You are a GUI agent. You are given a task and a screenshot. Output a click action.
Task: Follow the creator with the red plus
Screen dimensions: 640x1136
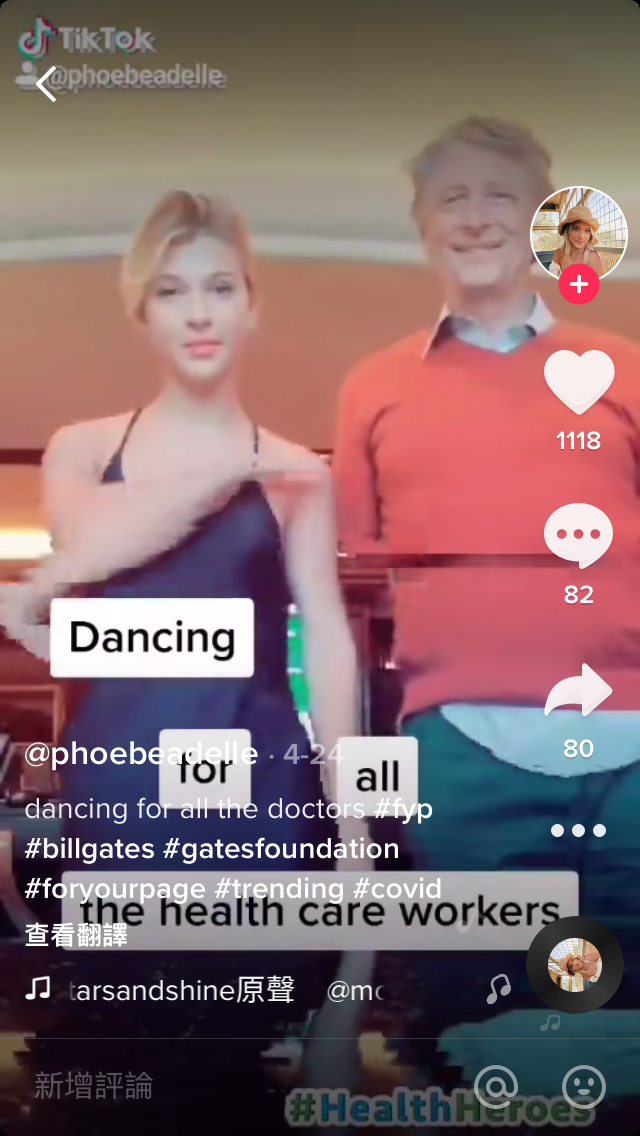tap(578, 285)
